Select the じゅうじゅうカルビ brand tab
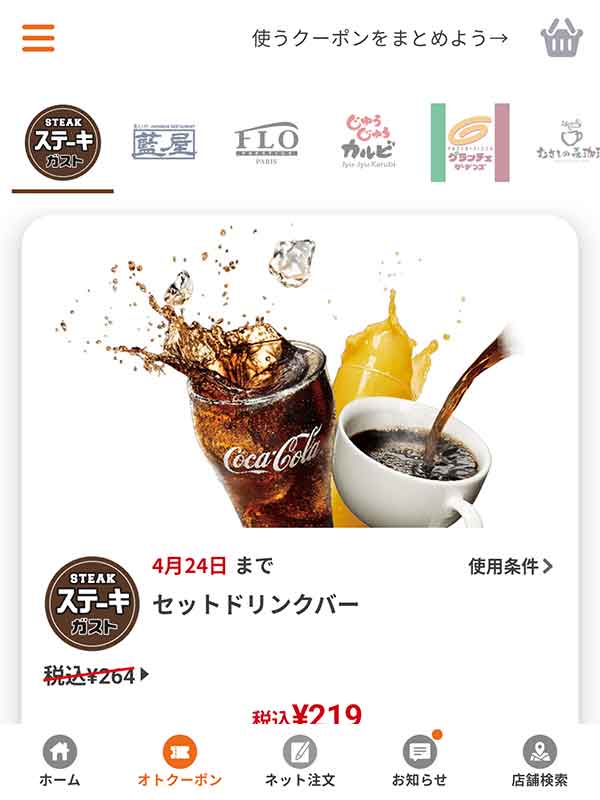Viewport: 600px width, 800px height. tap(368, 143)
